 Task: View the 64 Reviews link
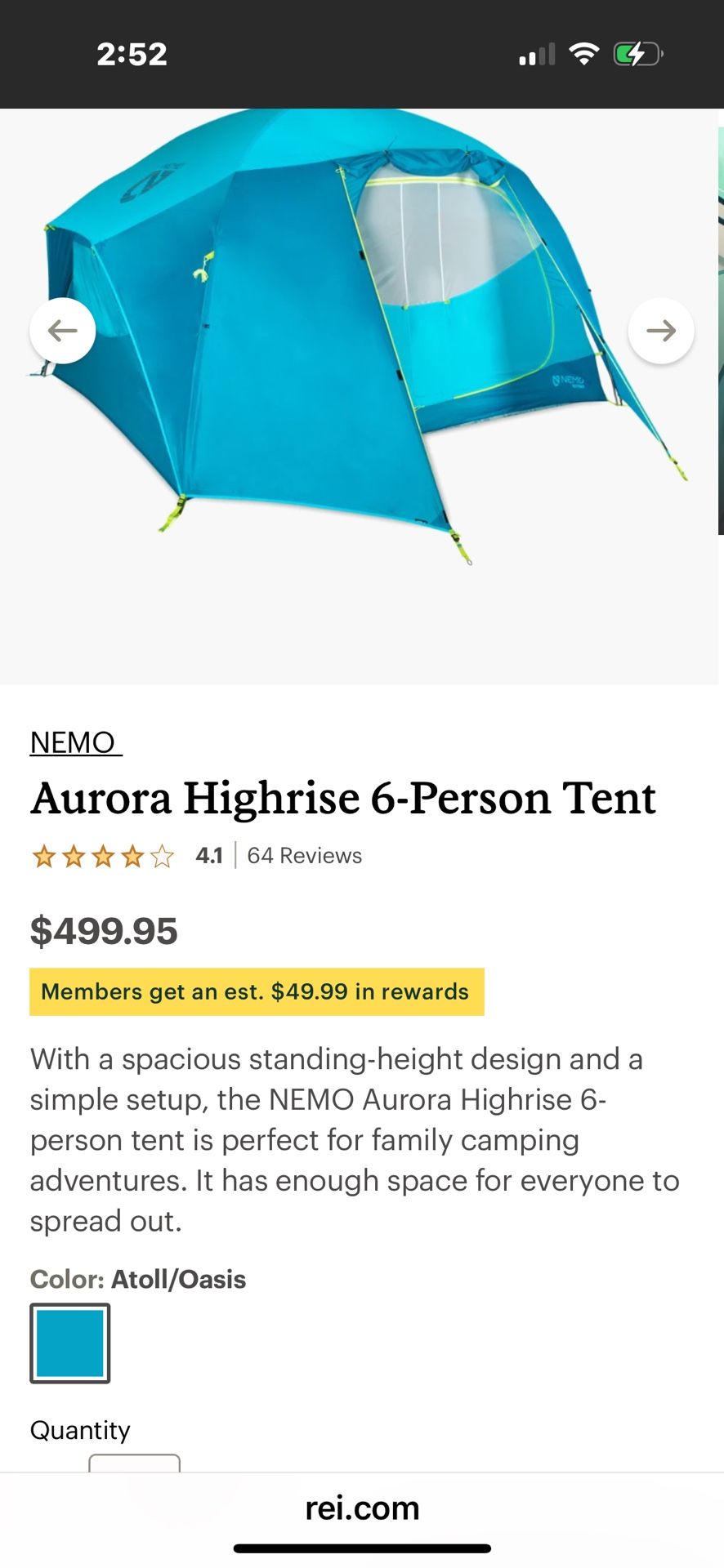[x=303, y=855]
